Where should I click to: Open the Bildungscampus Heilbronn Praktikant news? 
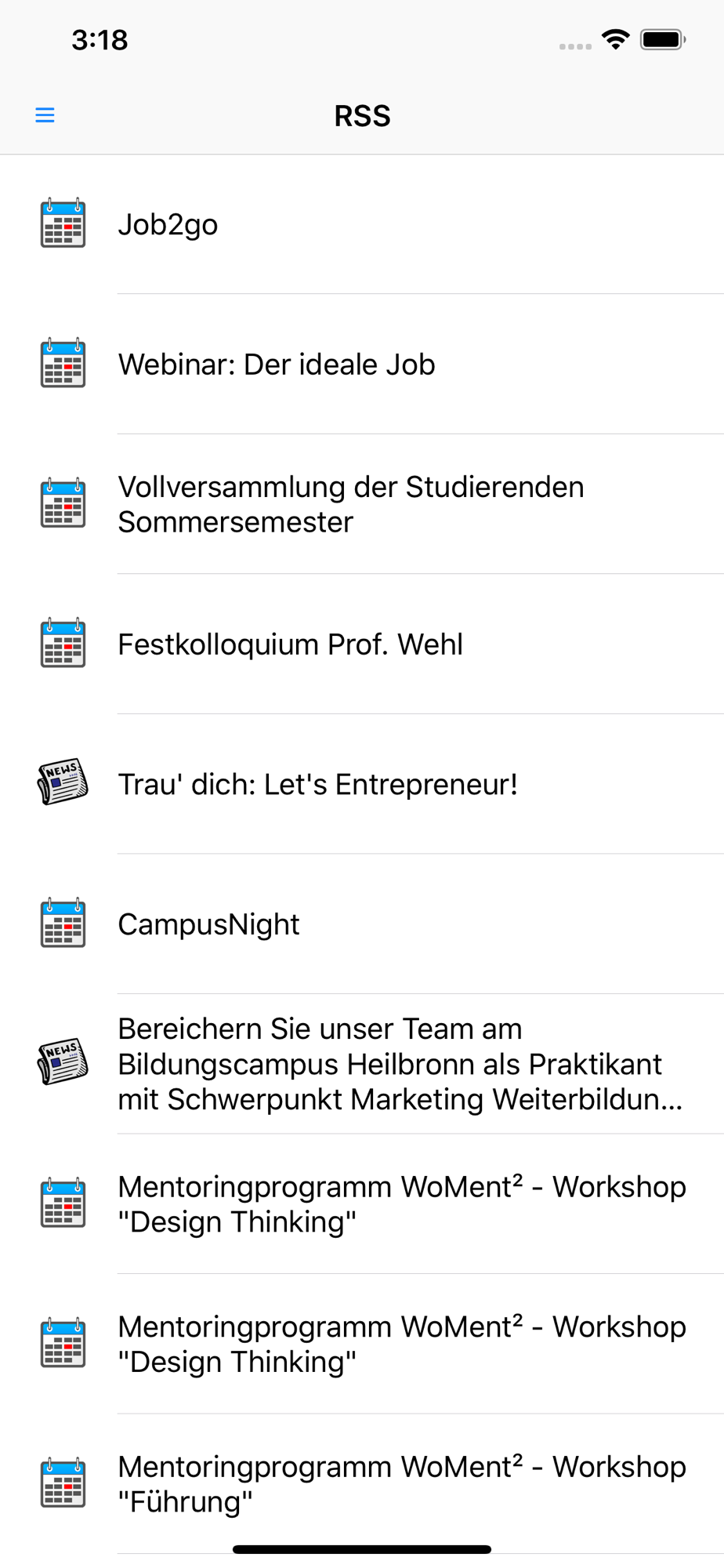tap(362, 1064)
